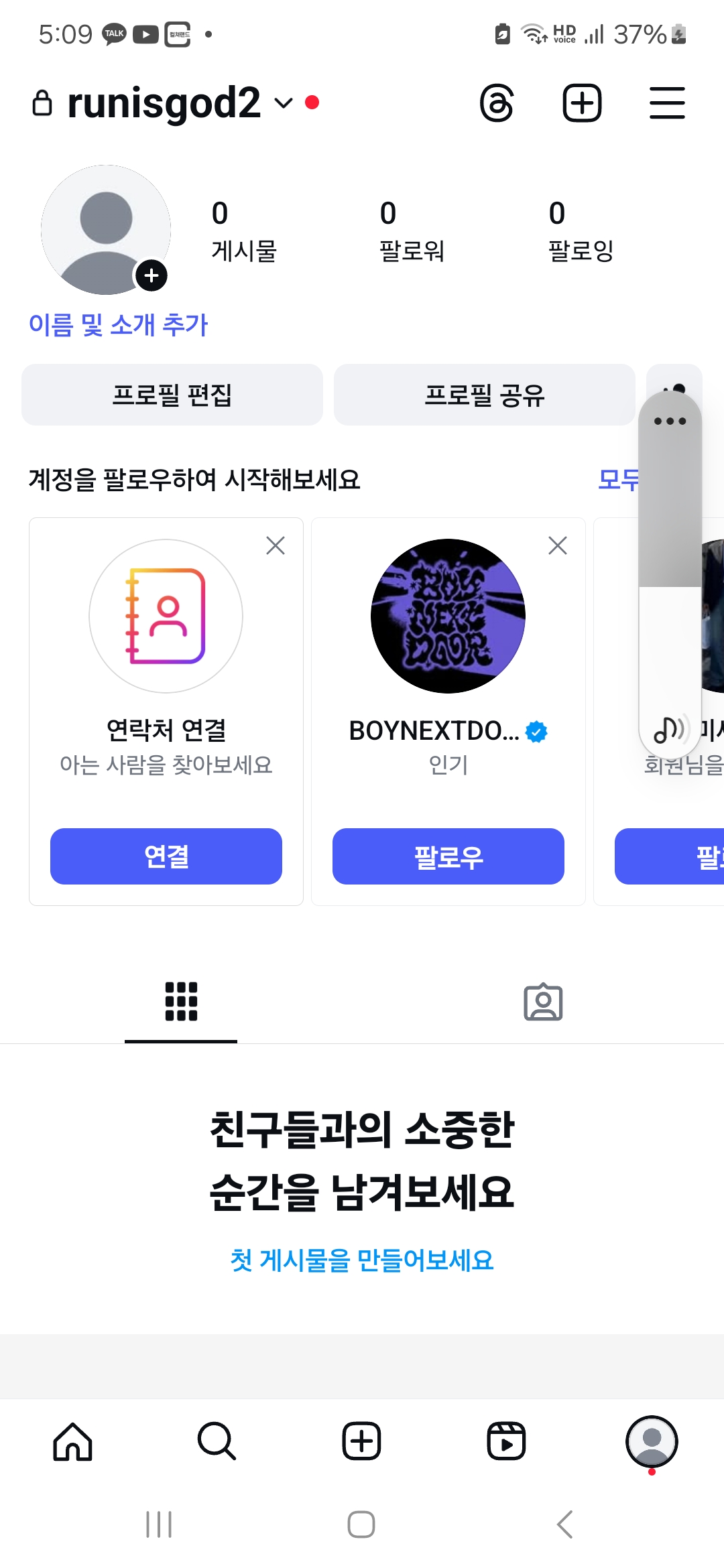Open the Threads icon in header
Screen dimensions: 724x1568
click(x=497, y=103)
